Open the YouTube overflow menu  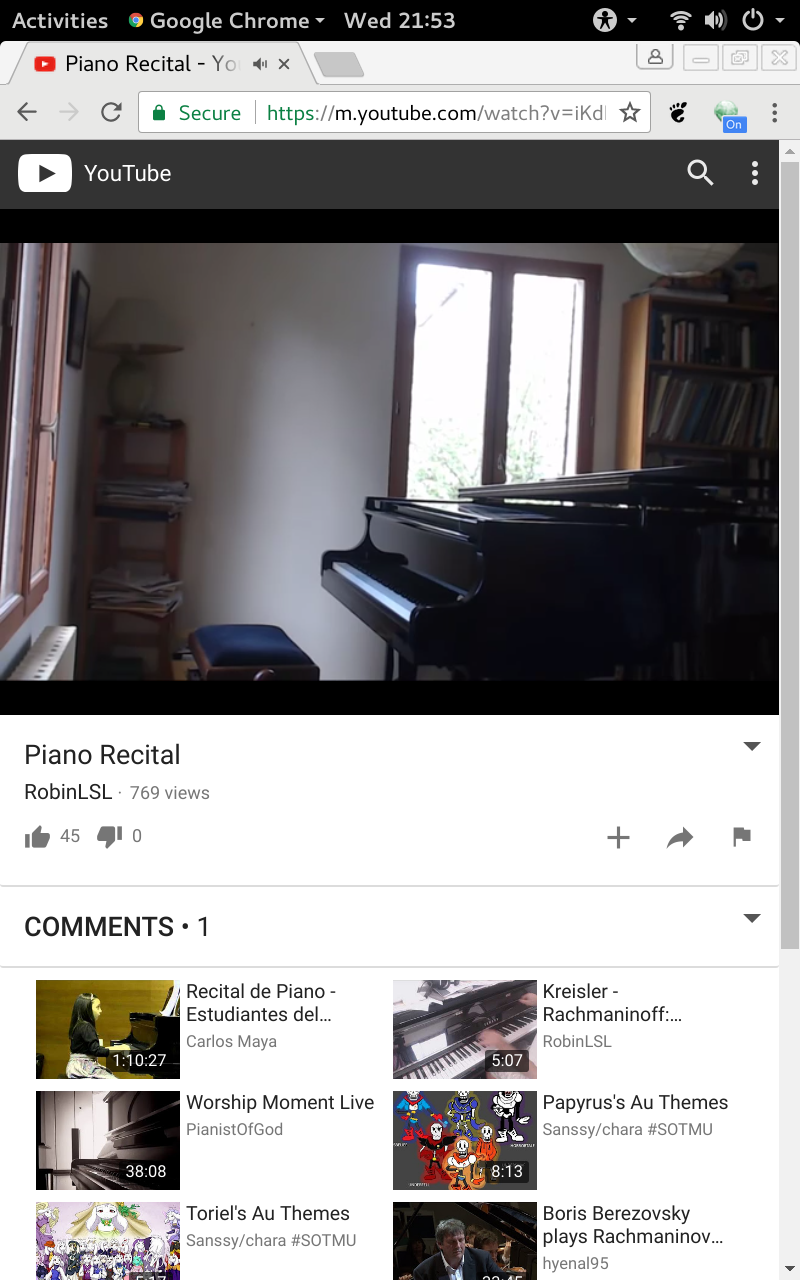coord(755,173)
